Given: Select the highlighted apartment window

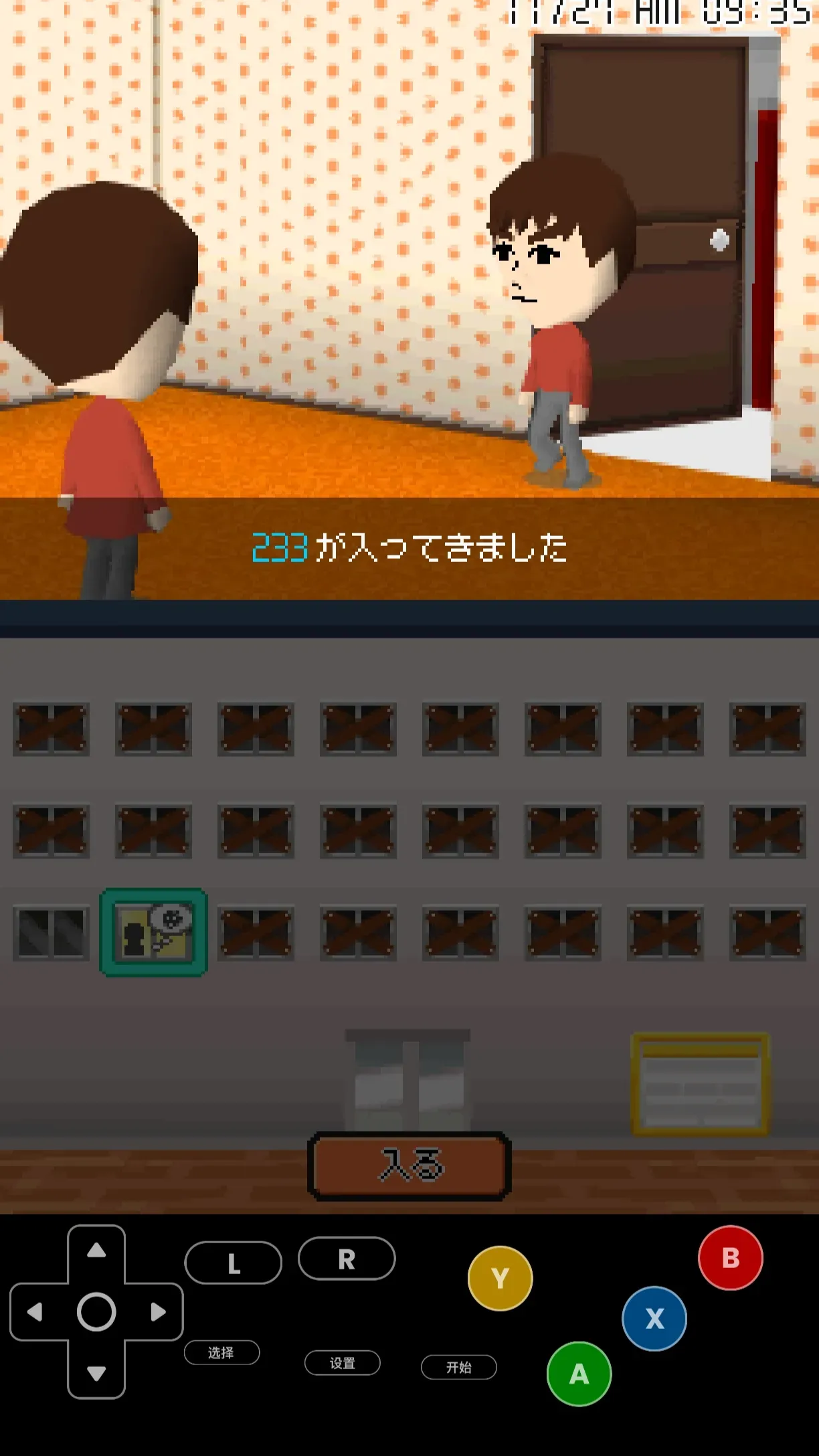Looking at the screenshot, I should (x=154, y=932).
